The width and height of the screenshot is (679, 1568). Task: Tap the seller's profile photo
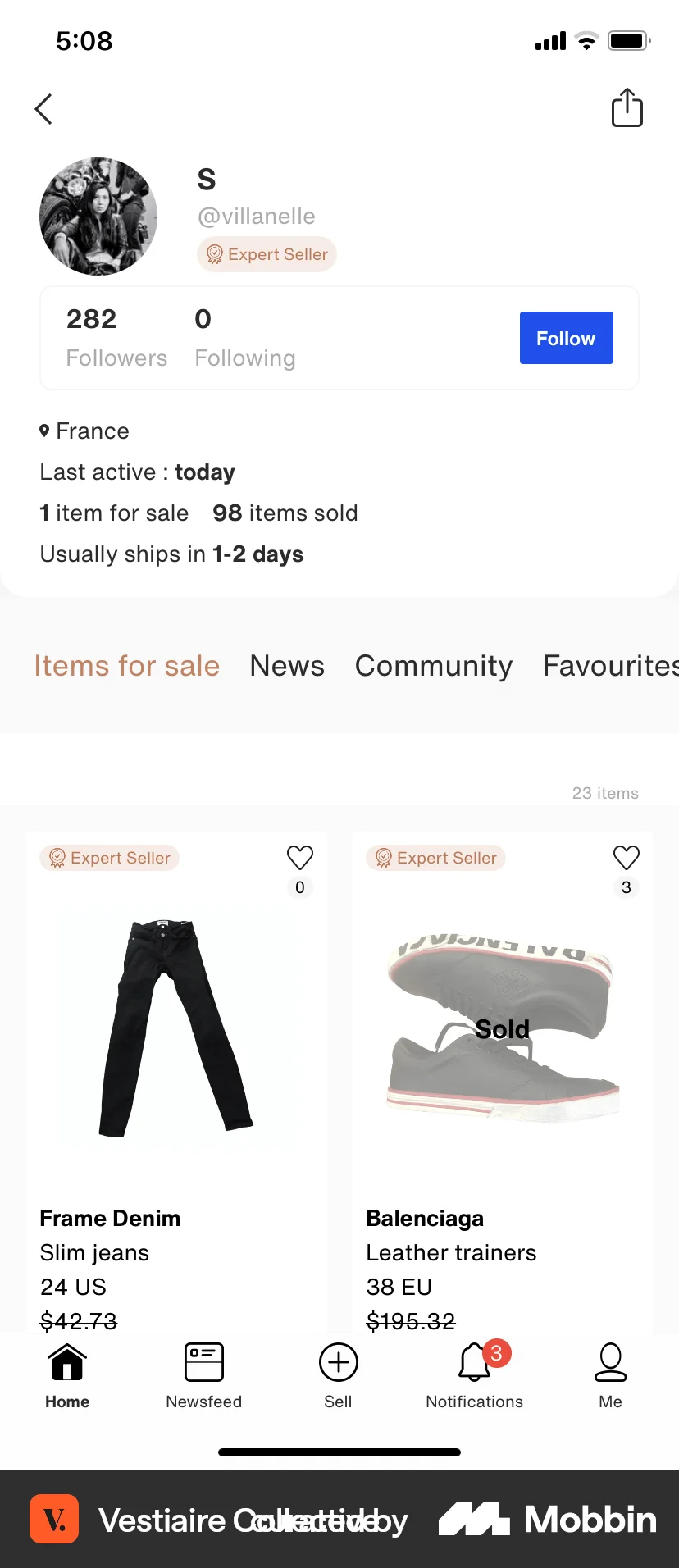[x=98, y=217]
